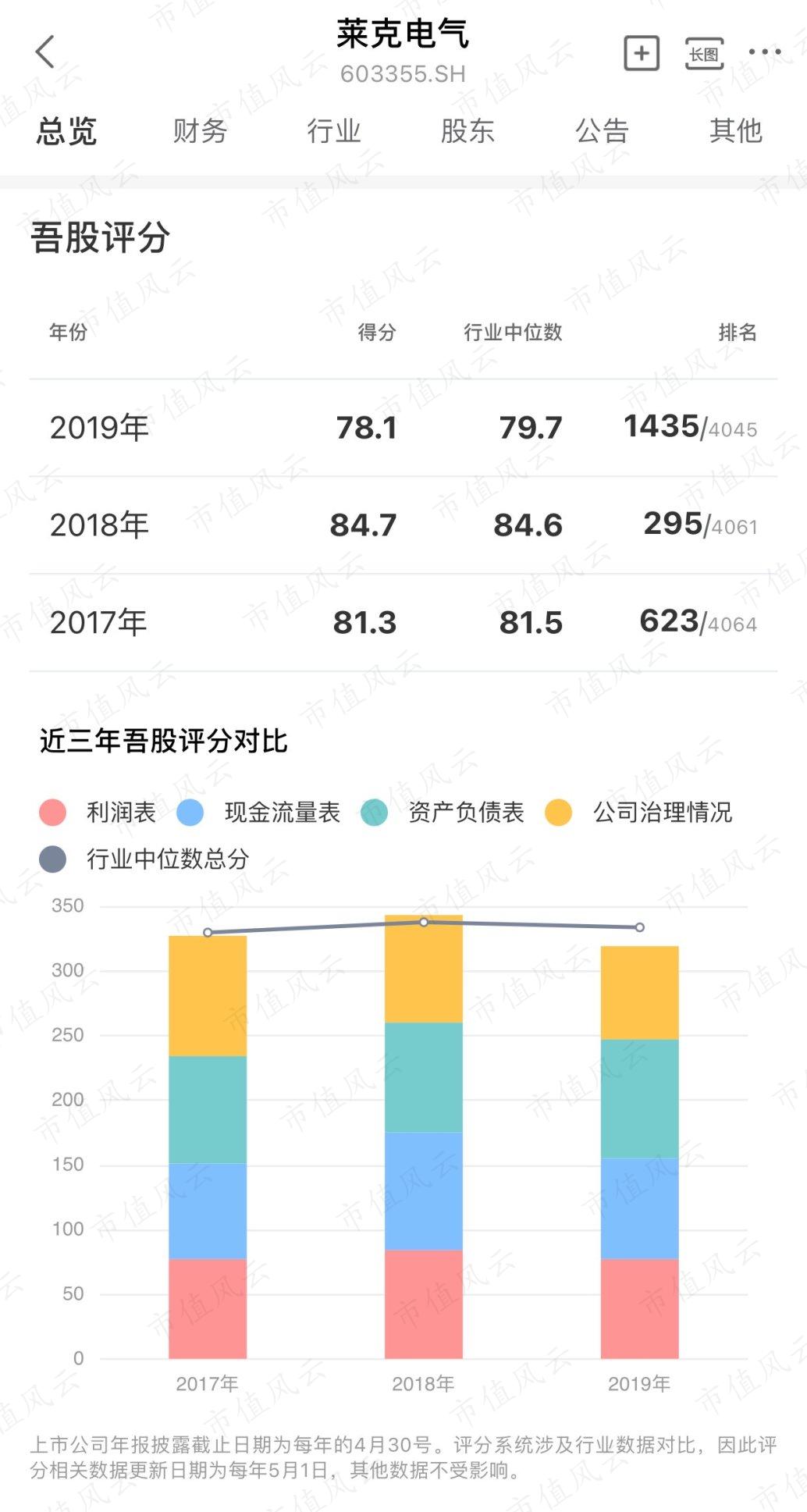Image resolution: width=807 pixels, height=1512 pixels.
Task: Open the three-dot overflow menu
Action: (x=765, y=52)
